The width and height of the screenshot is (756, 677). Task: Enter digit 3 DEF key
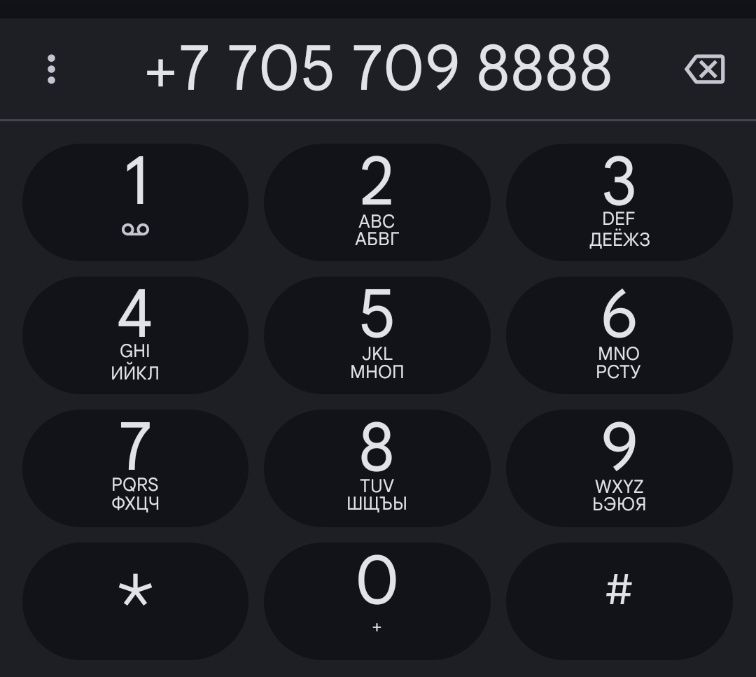coord(619,202)
